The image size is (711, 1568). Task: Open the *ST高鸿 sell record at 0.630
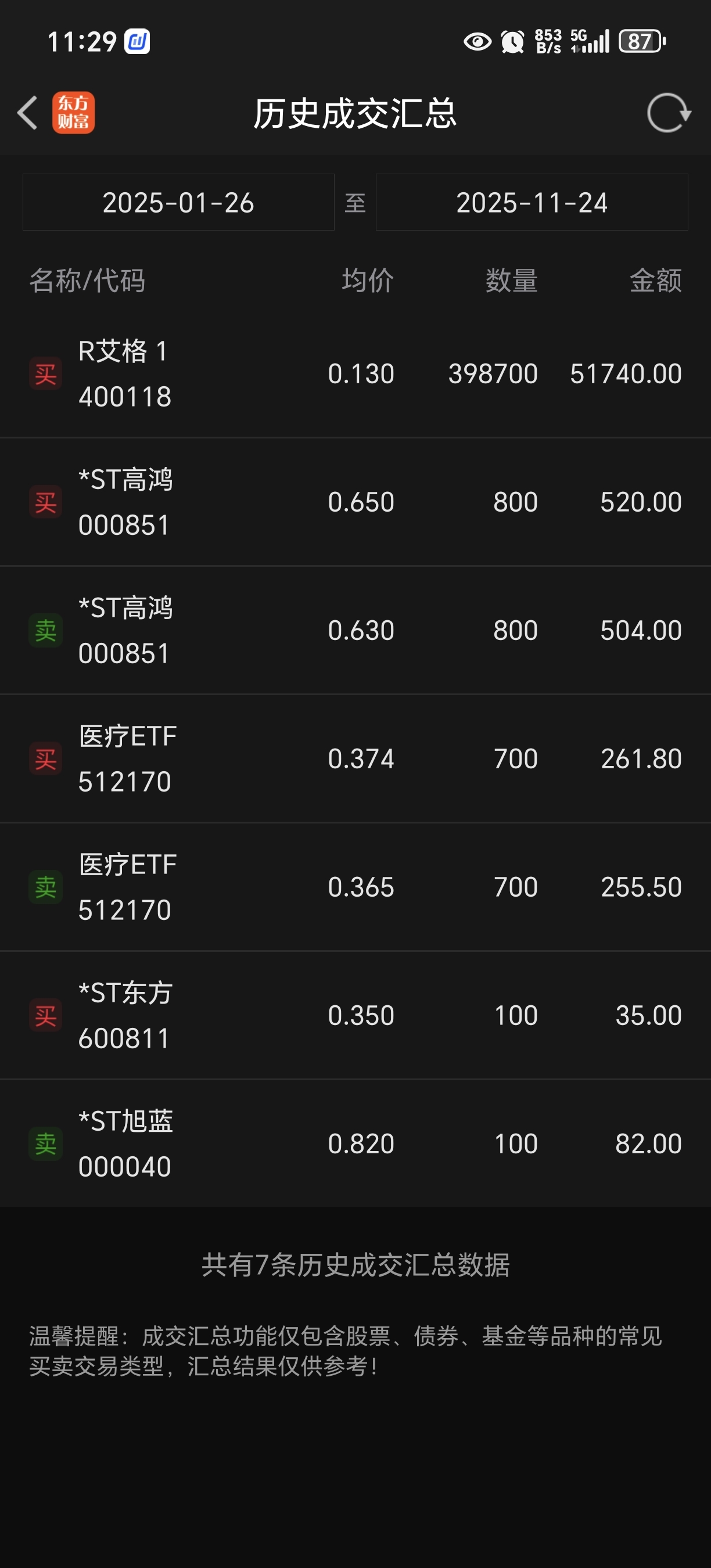coord(355,631)
